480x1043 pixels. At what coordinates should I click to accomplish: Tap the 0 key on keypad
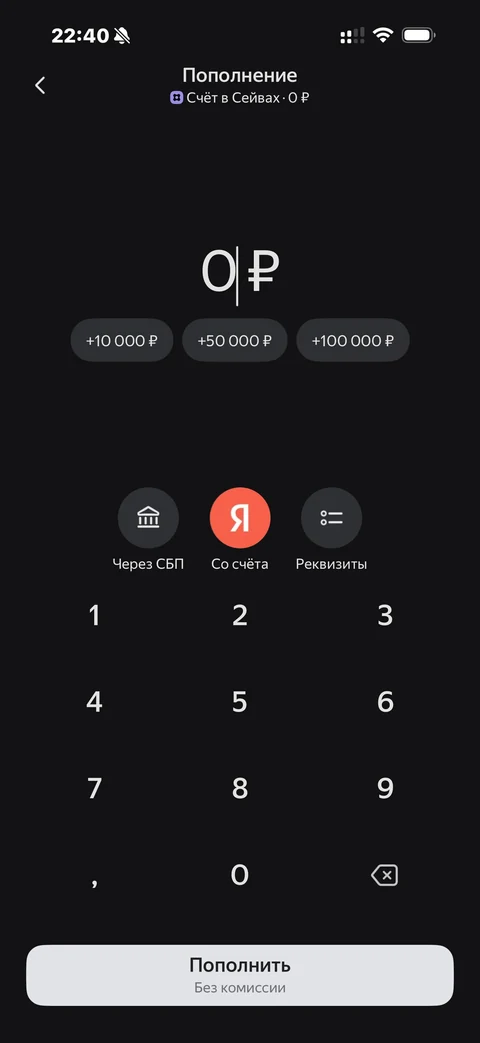pyautogui.click(x=239, y=875)
